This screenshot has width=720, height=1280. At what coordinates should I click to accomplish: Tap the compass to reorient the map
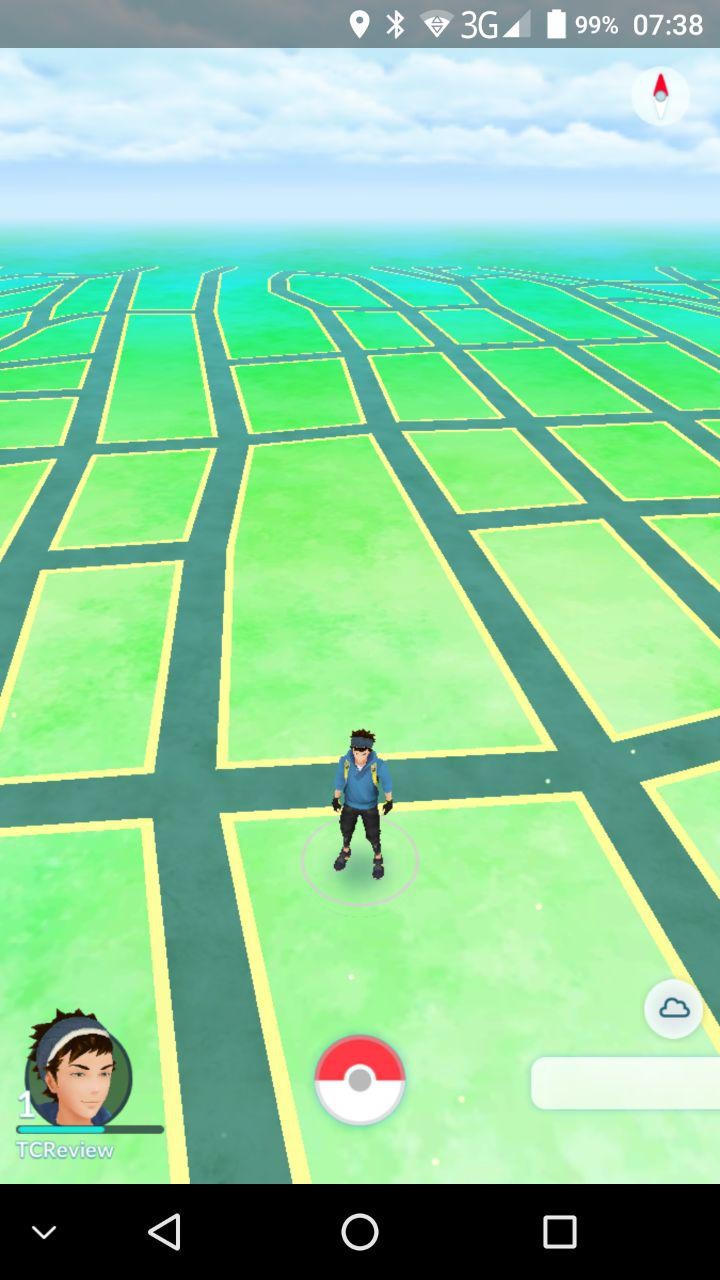[660, 96]
